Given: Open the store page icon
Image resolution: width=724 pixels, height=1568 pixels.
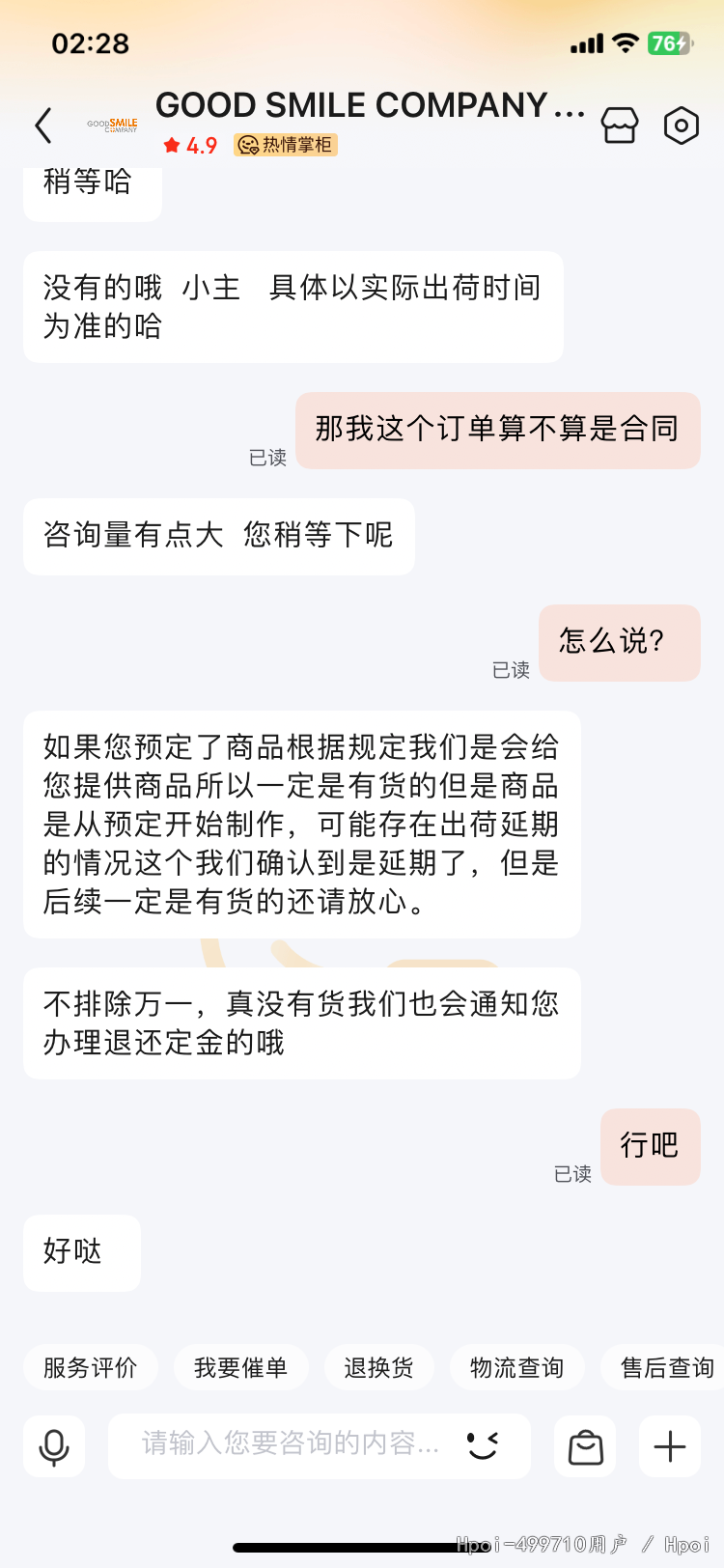Looking at the screenshot, I should tap(620, 126).
